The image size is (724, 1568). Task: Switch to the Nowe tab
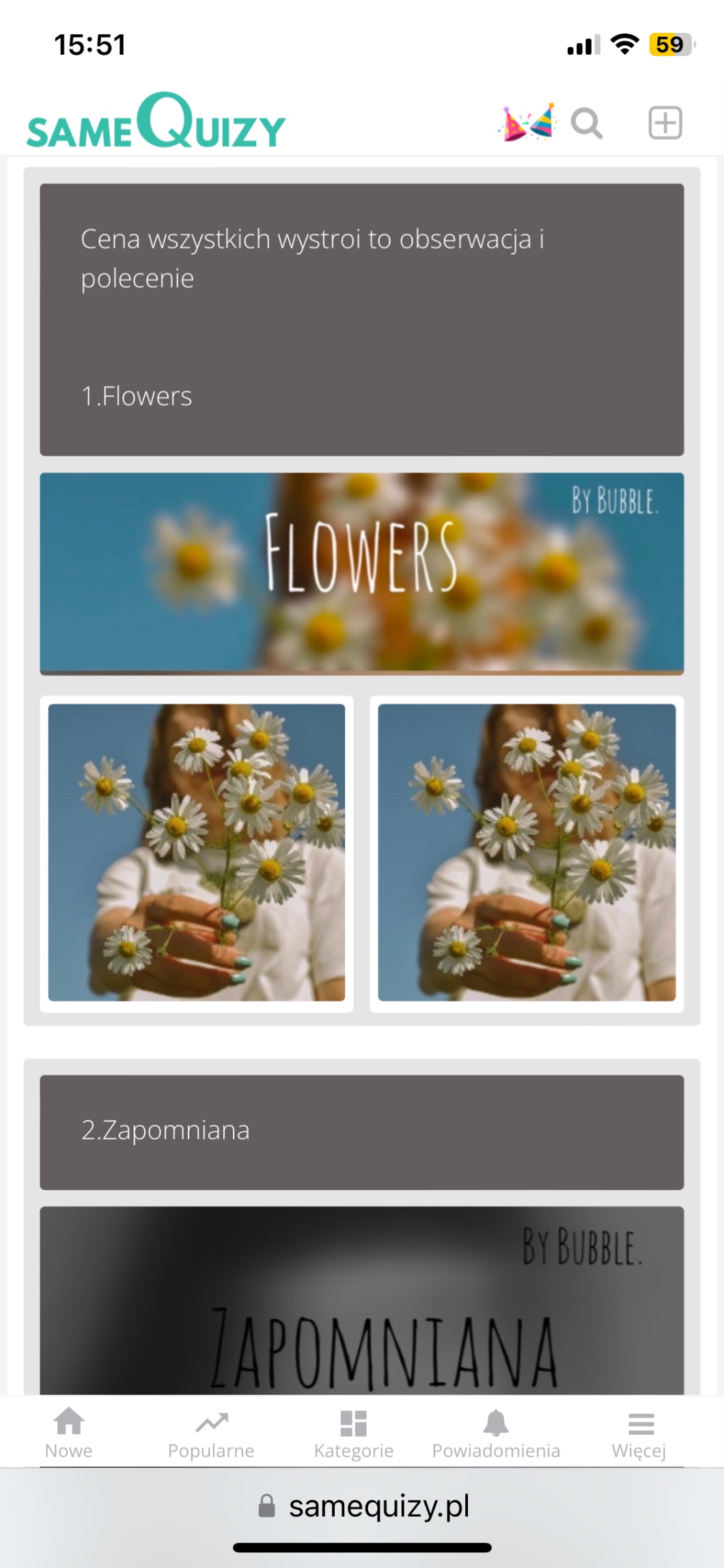coord(69,1433)
